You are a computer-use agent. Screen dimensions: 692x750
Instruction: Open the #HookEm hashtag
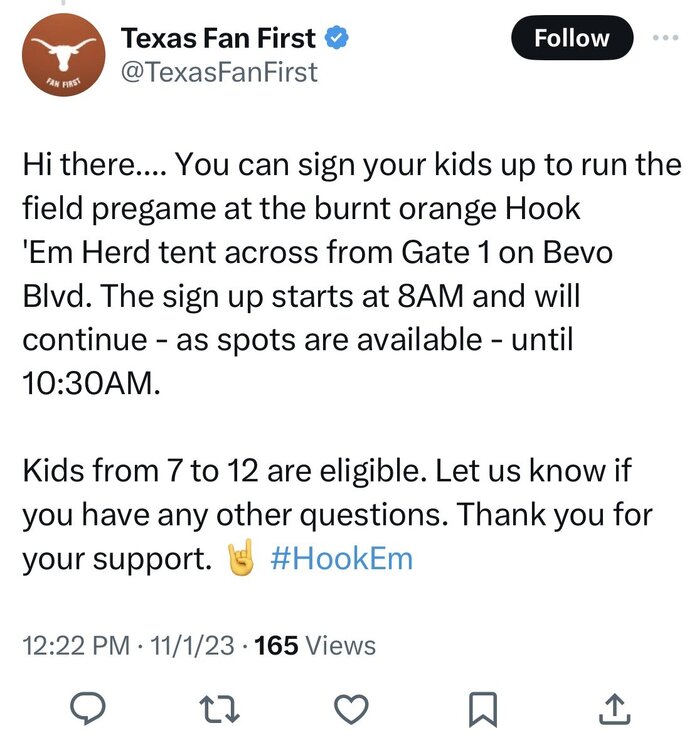(341, 559)
